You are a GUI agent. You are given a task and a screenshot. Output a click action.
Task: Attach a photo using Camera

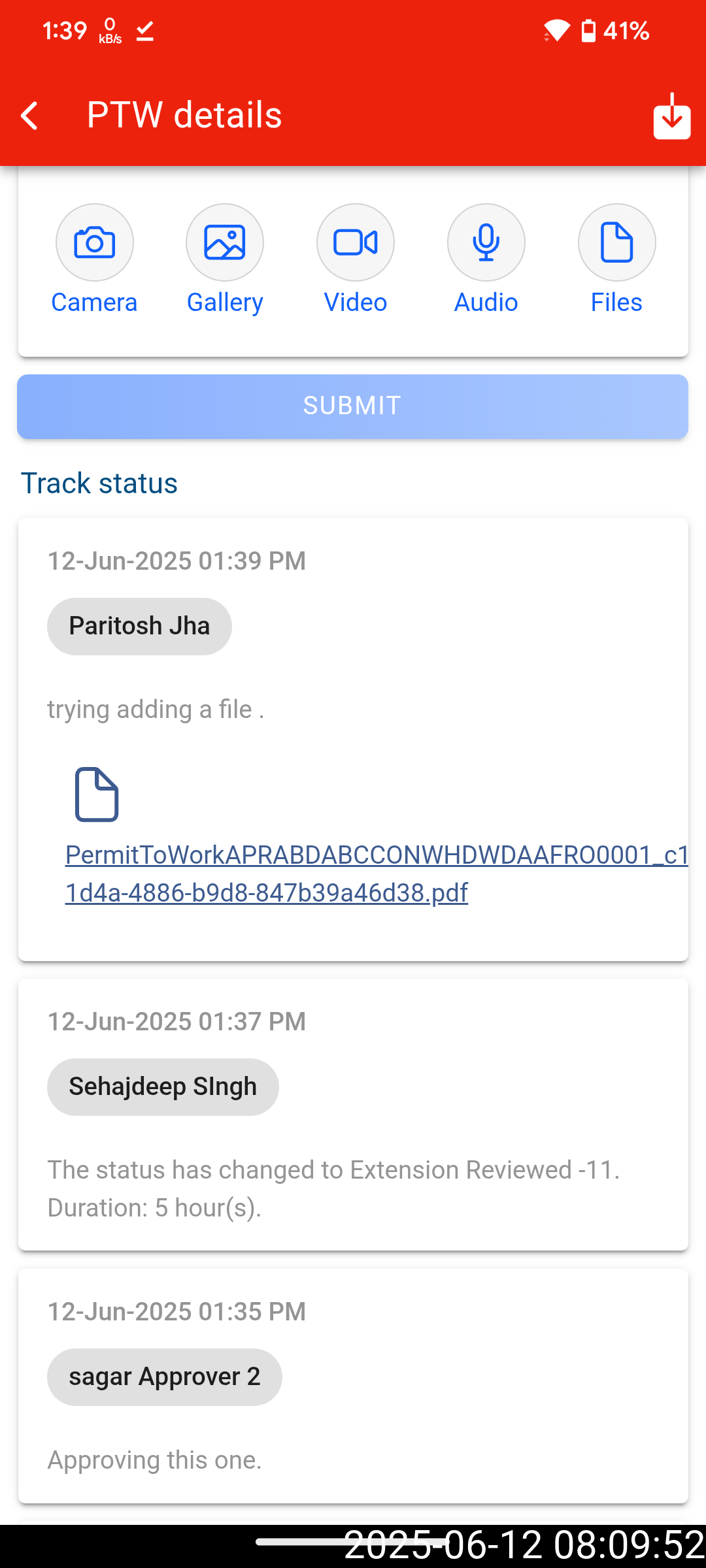(95, 243)
